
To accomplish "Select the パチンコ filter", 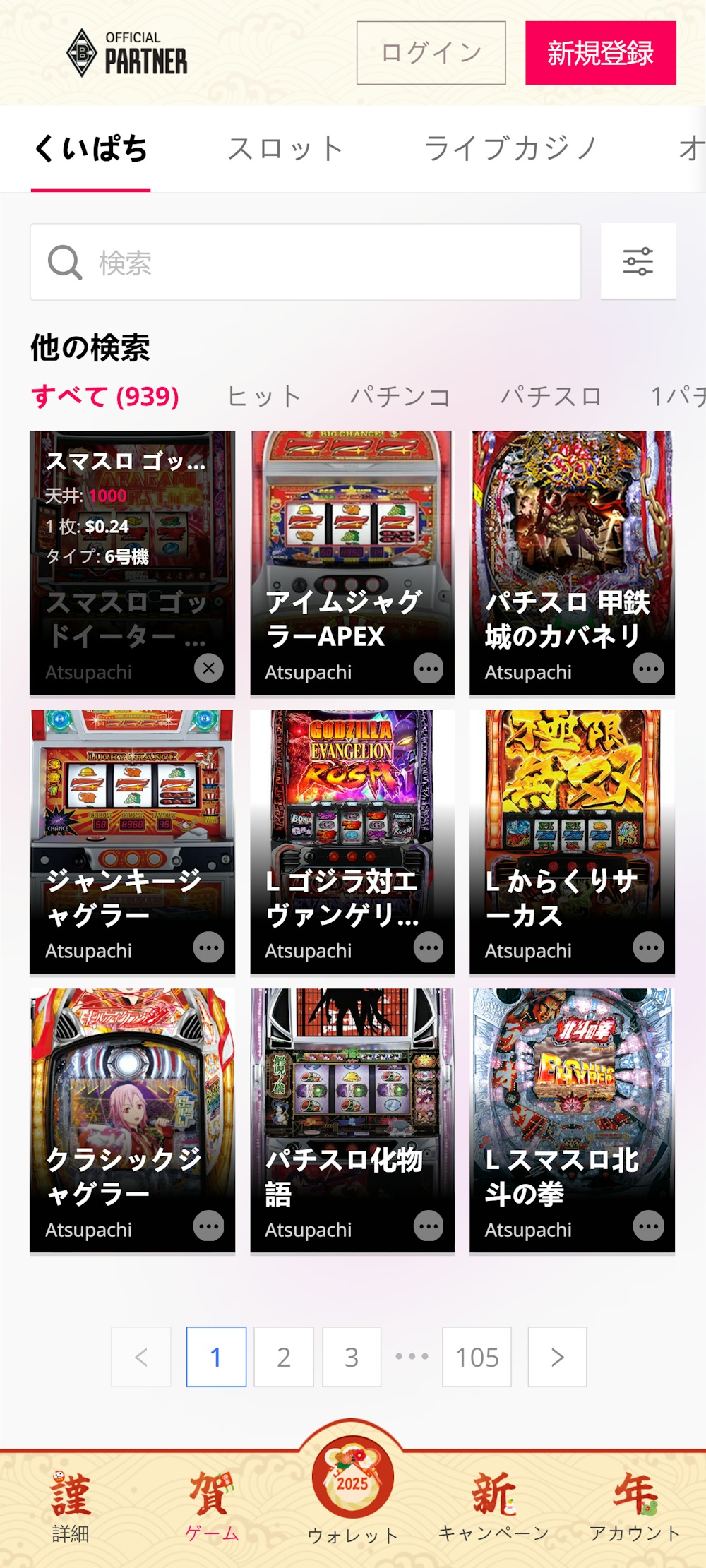I will pos(400,396).
